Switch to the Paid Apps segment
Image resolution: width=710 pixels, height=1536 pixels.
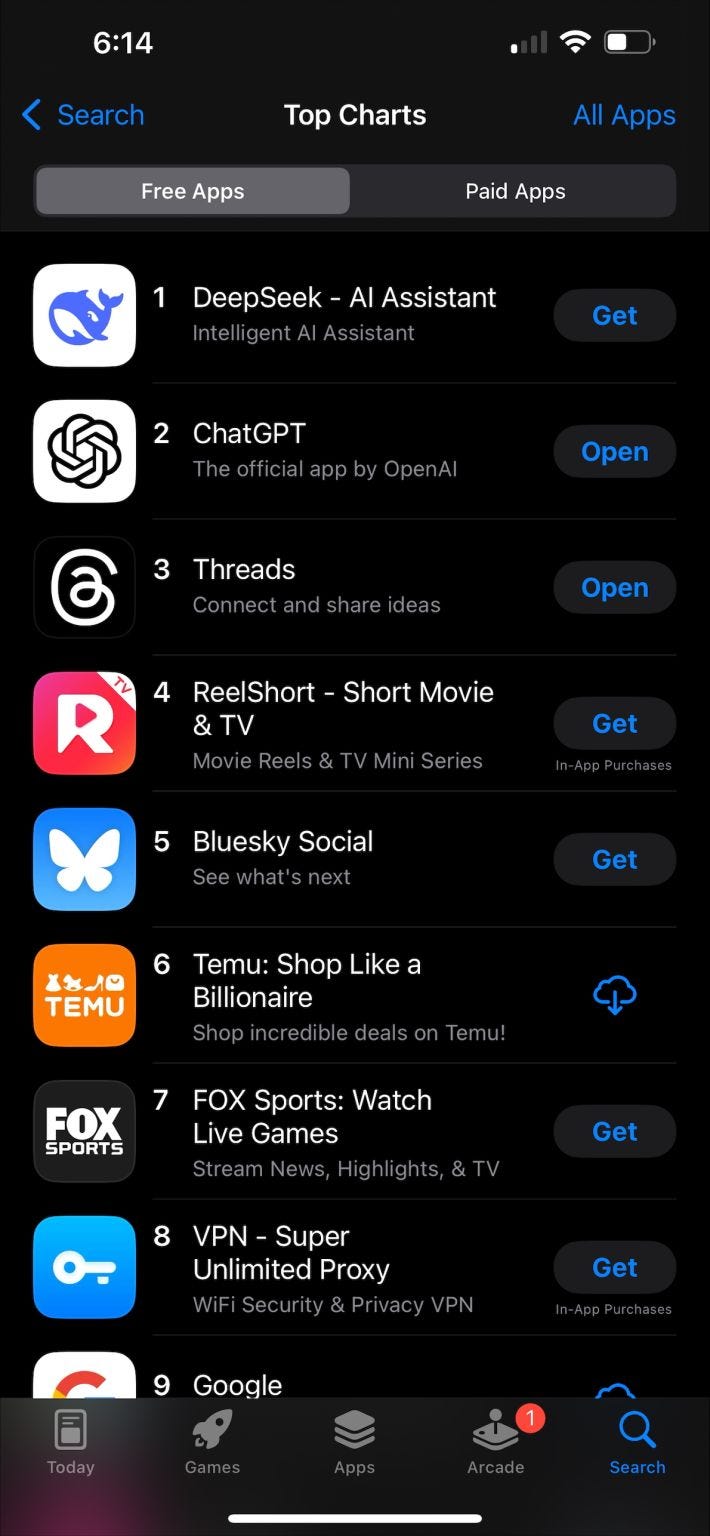(x=515, y=191)
